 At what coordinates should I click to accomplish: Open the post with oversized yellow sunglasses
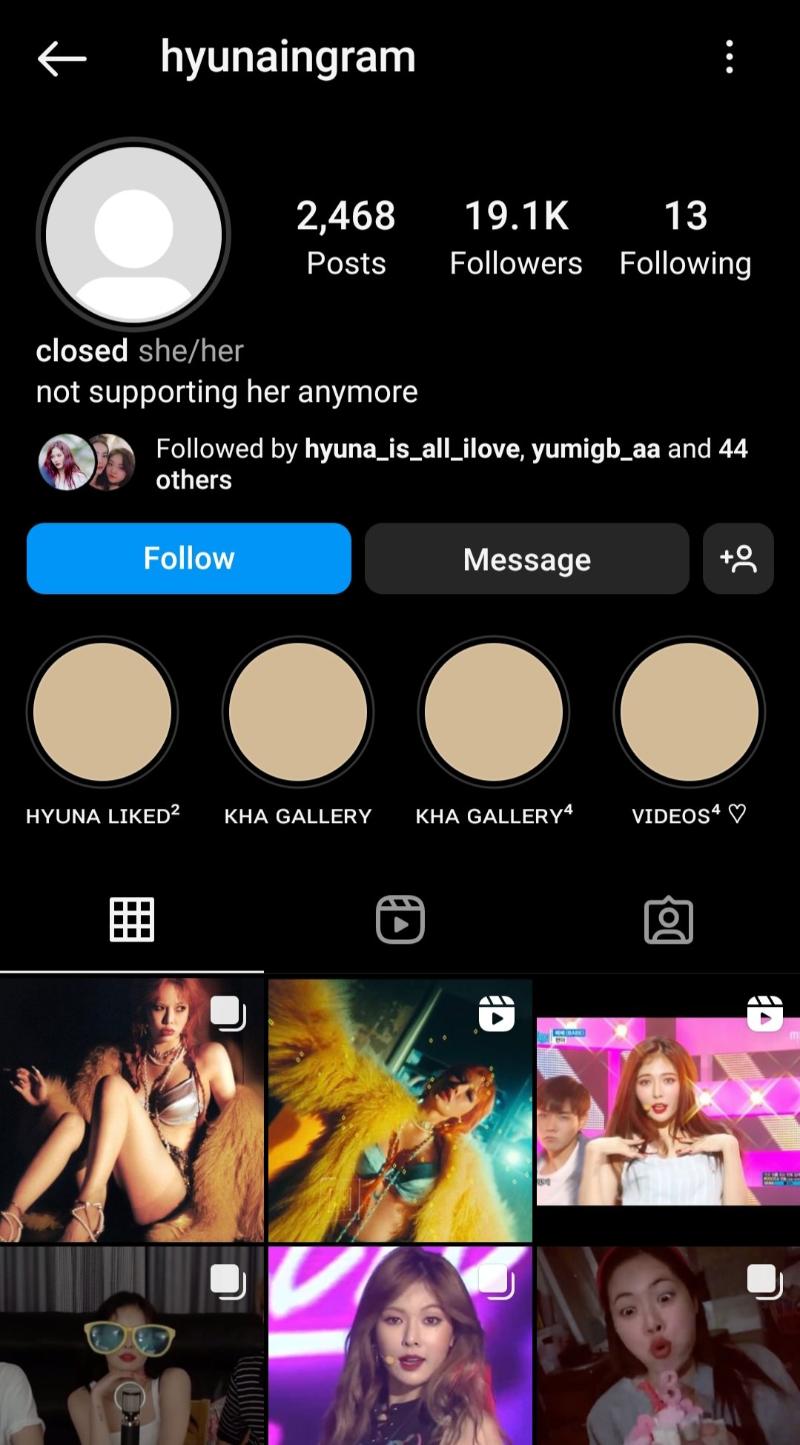point(131,1345)
